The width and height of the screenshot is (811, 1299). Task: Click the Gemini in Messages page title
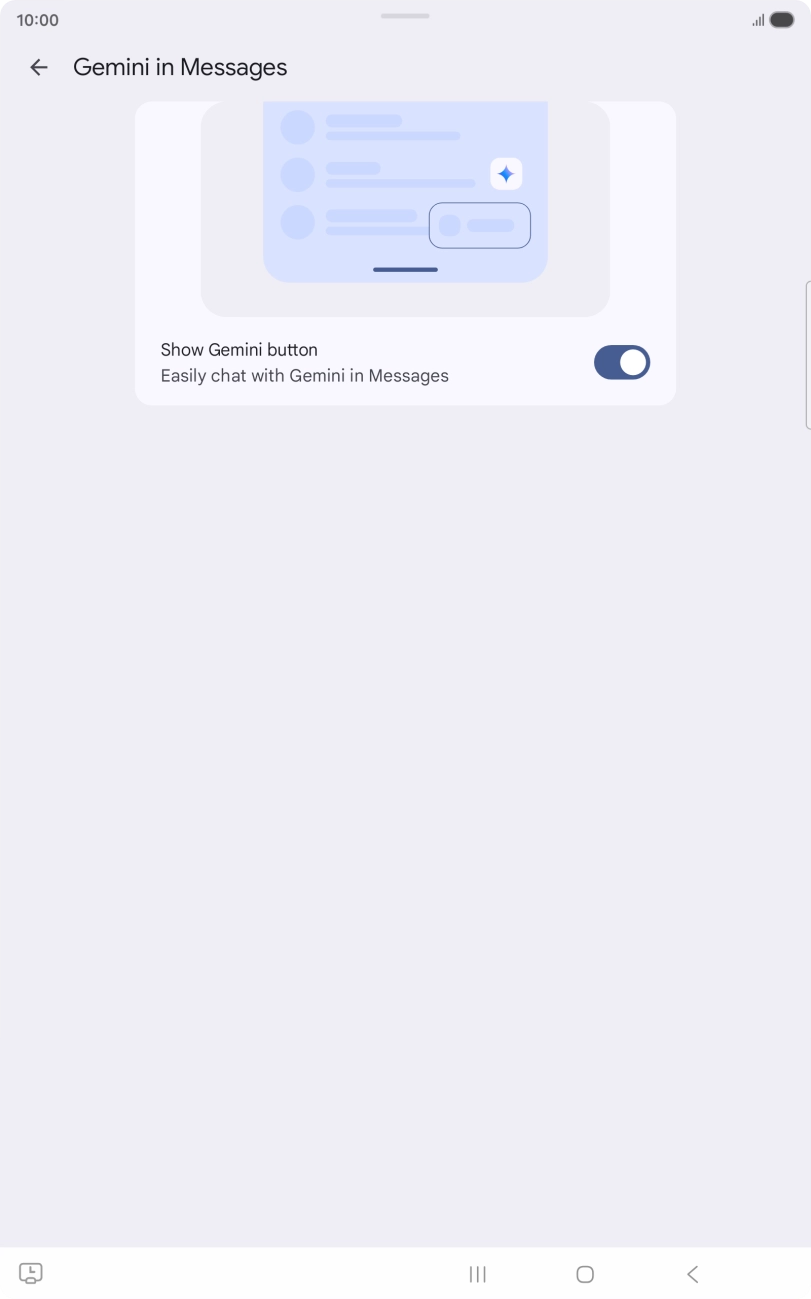tap(180, 66)
